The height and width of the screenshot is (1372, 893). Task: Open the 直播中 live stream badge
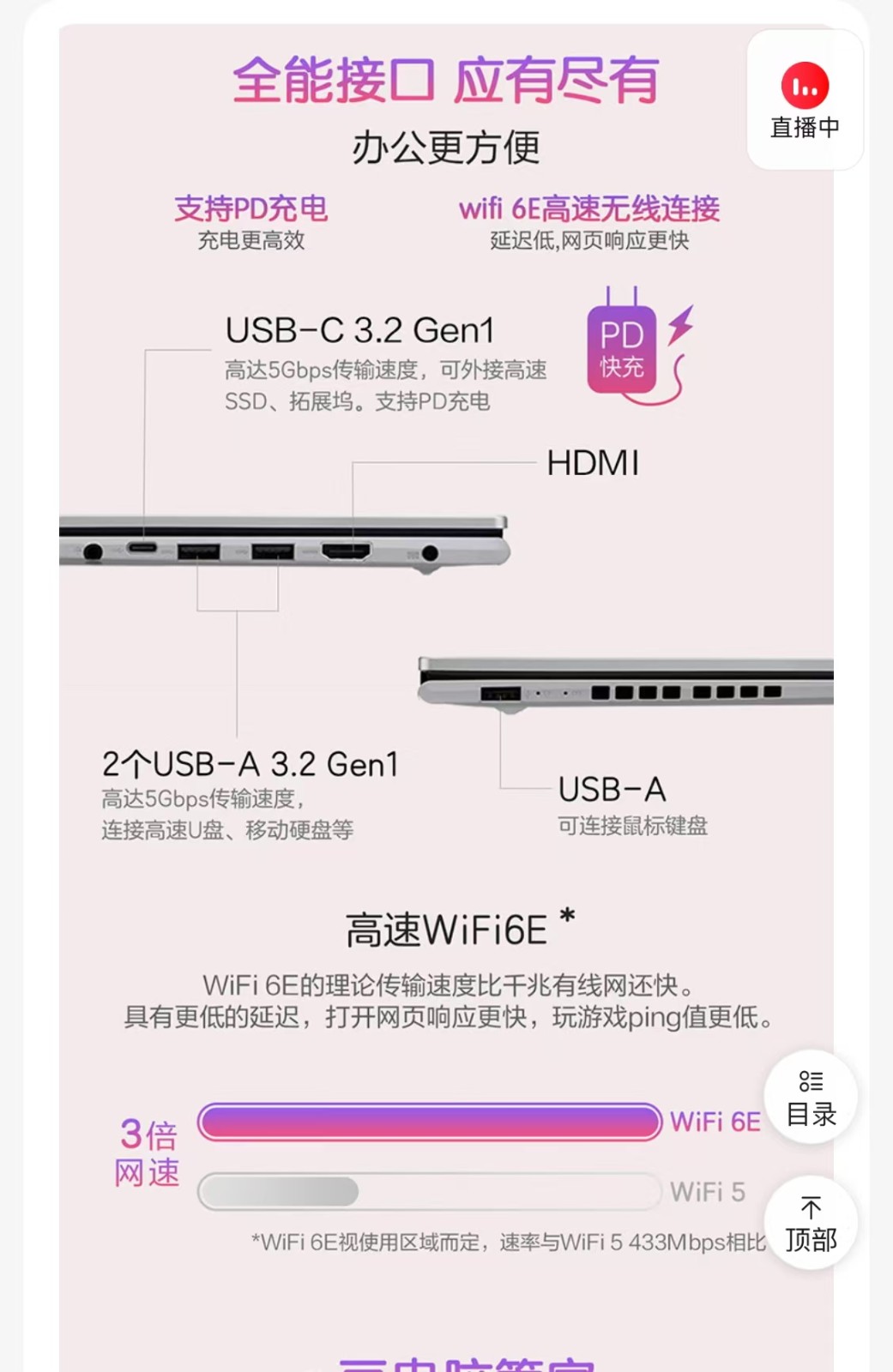[805, 101]
